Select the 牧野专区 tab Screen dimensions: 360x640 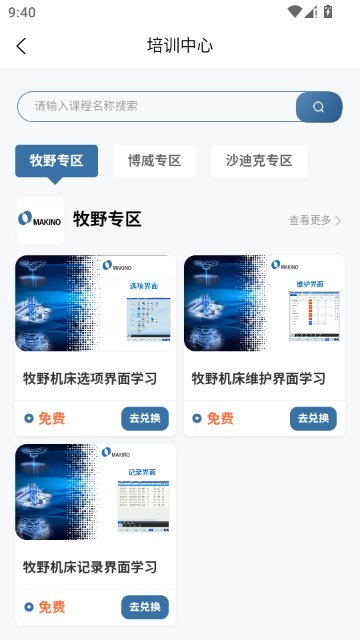point(56,161)
